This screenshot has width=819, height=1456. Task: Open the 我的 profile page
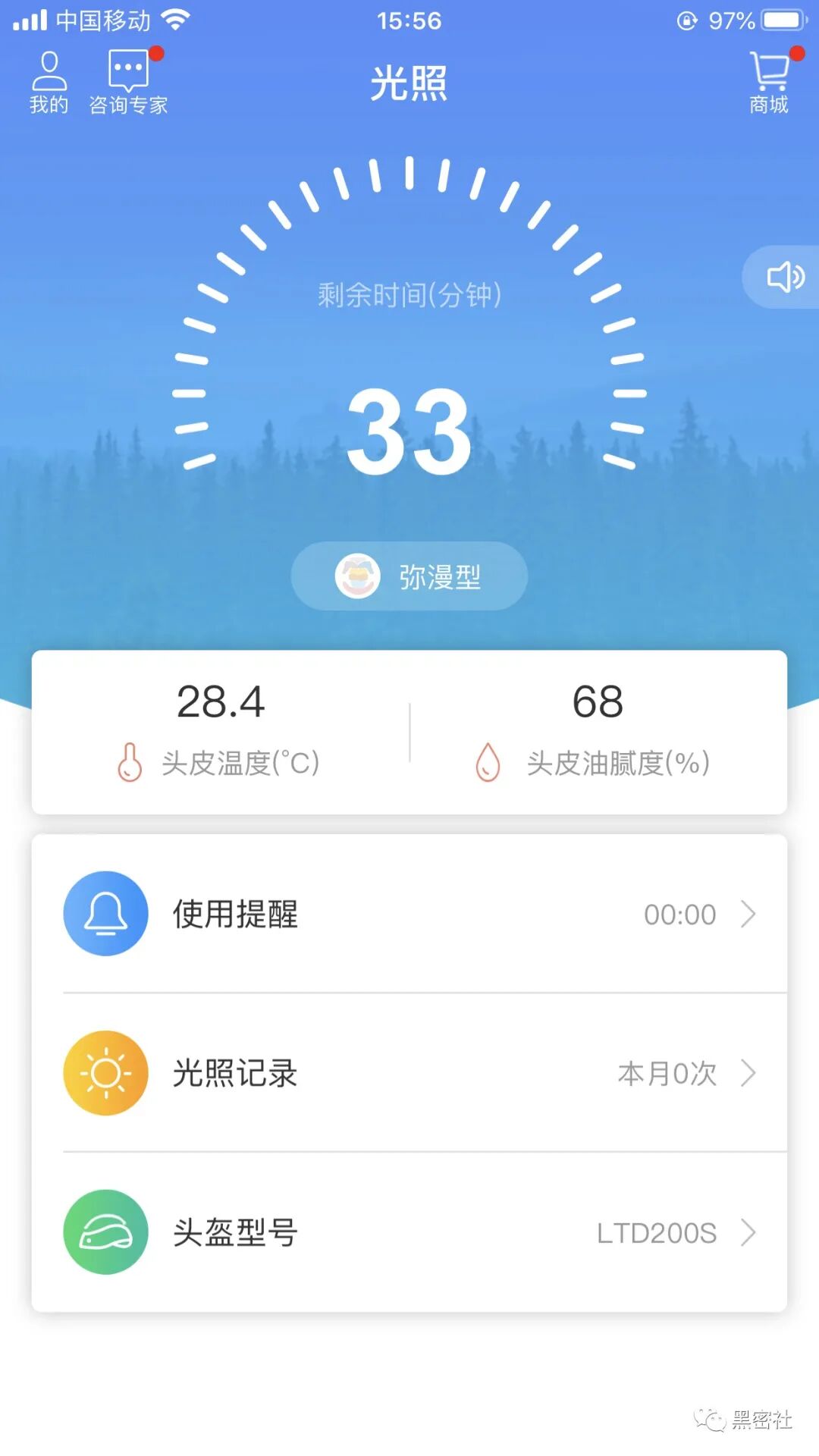pos(49,82)
